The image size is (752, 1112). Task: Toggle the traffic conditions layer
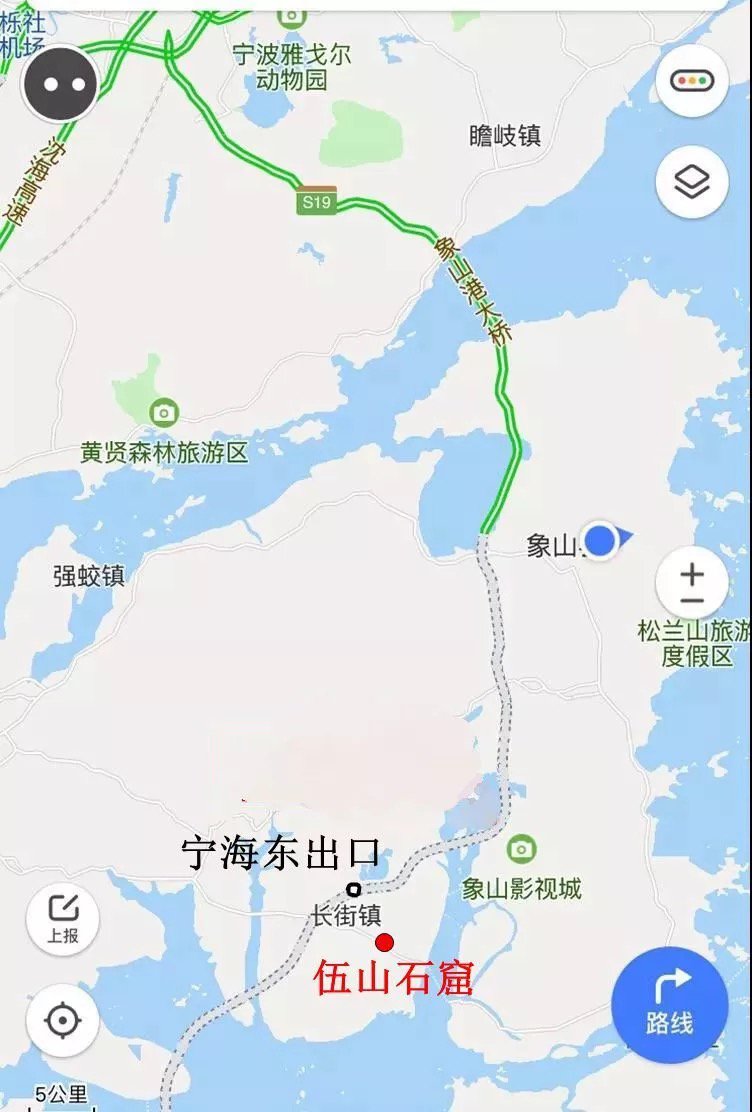692,81
